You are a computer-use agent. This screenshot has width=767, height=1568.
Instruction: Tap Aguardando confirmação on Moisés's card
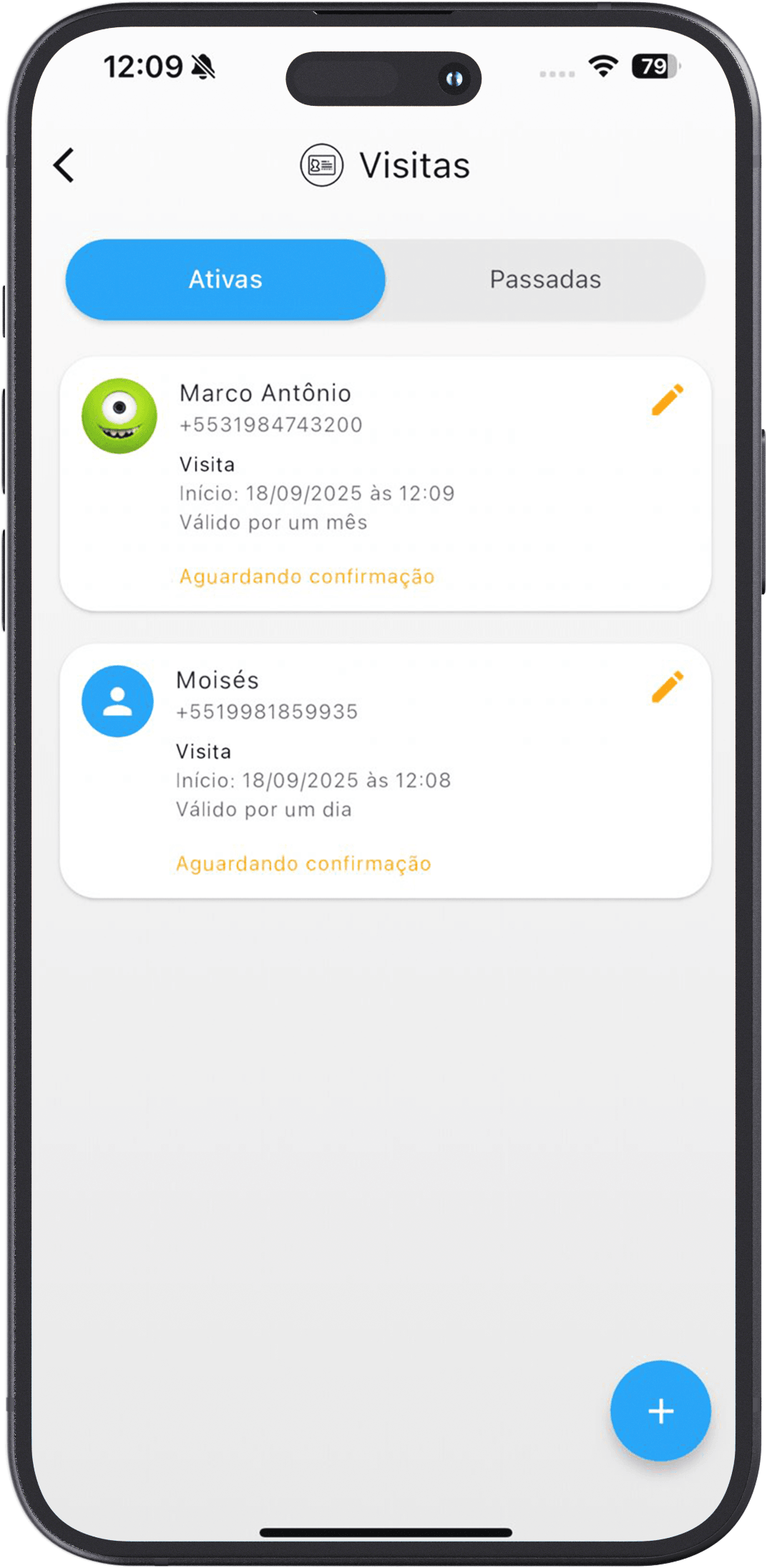tap(303, 863)
